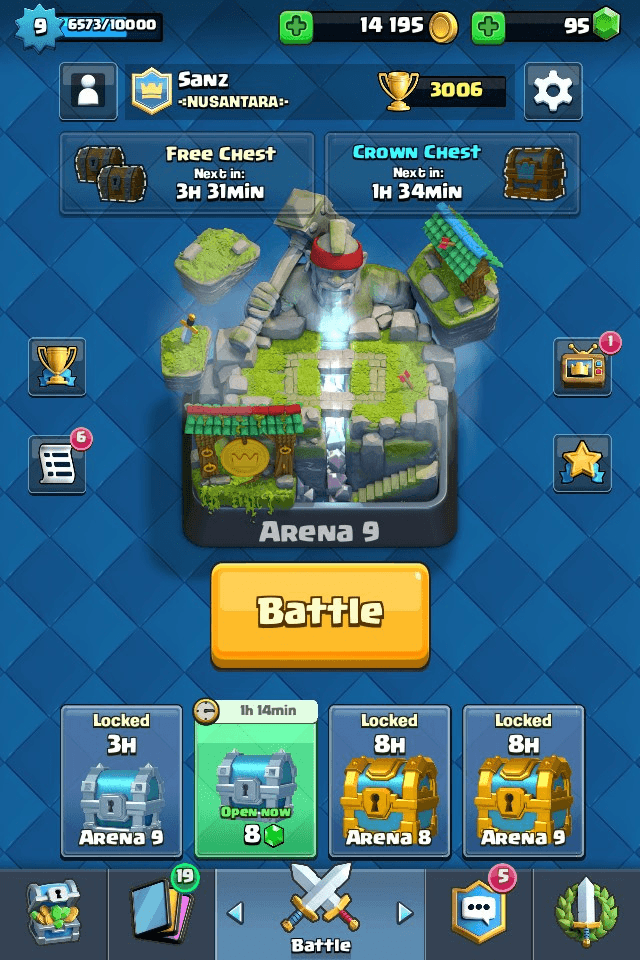Start a match with the Battle button

[320, 613]
